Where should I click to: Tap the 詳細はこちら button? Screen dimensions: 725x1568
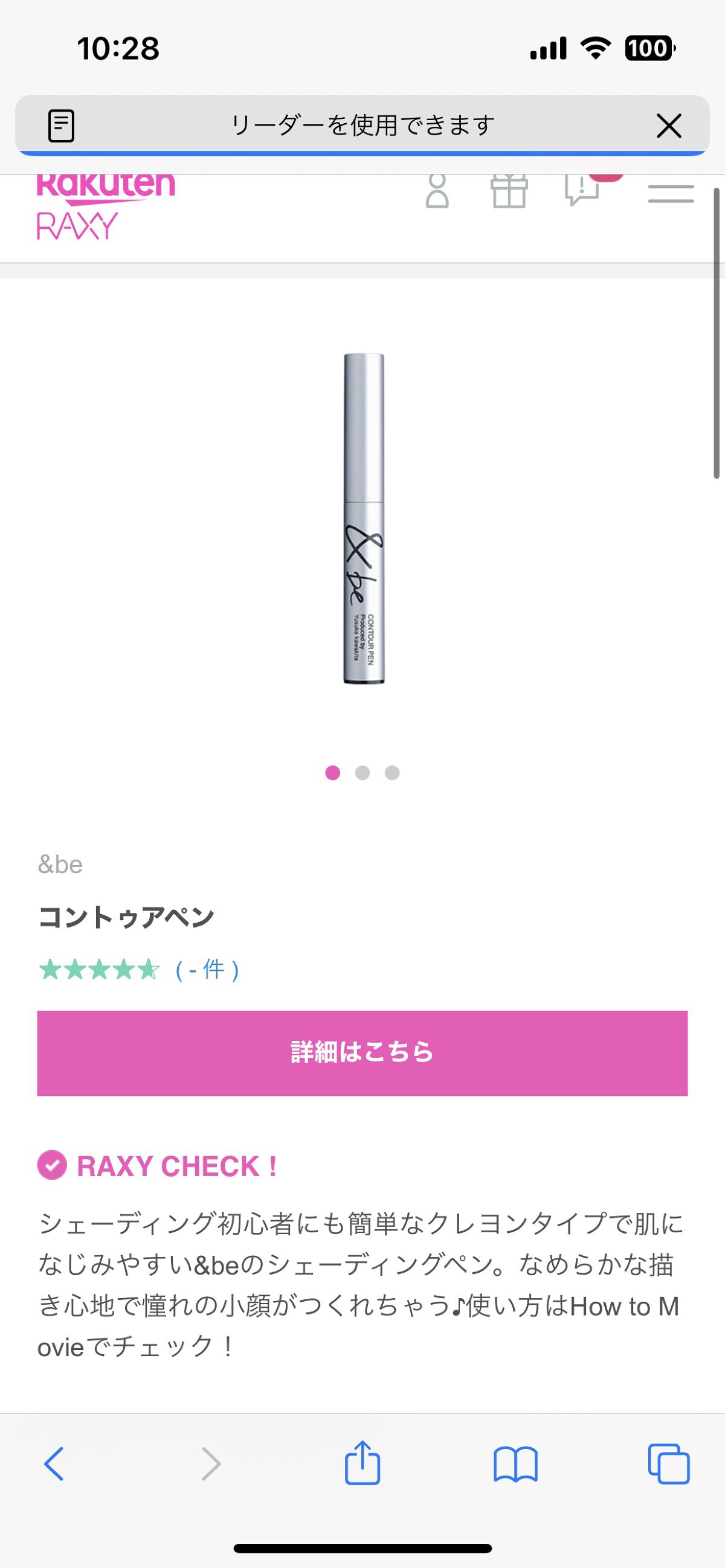(x=362, y=1053)
